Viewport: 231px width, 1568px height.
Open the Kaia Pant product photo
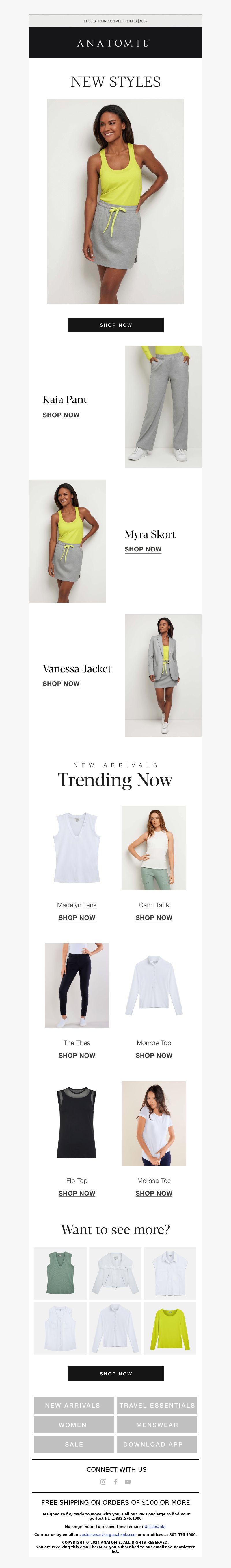pos(163,407)
